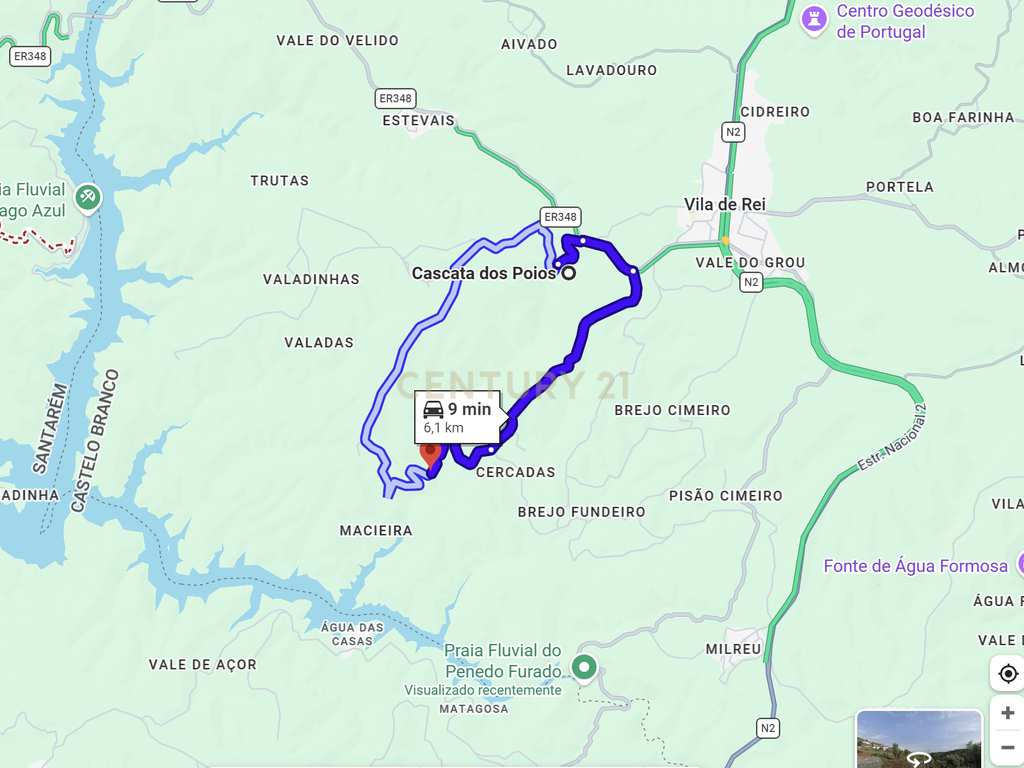Image resolution: width=1024 pixels, height=768 pixels.
Task: Open the Praia Fluvial do Penedo Furado pin
Action: 584,668
